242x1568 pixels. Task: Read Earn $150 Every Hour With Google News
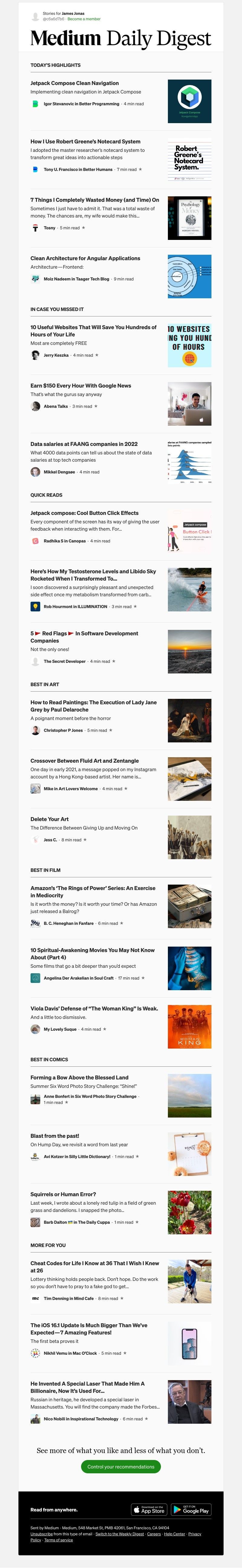point(80,385)
